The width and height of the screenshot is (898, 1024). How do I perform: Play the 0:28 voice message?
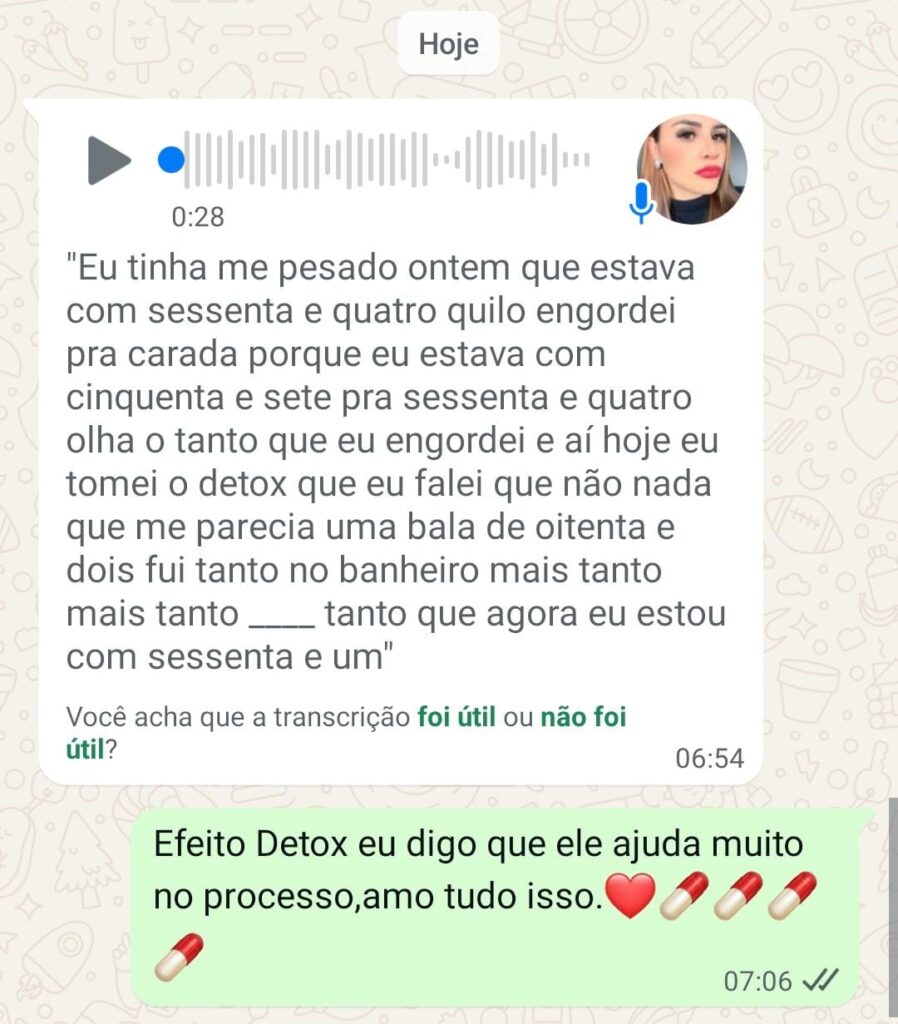108,160
